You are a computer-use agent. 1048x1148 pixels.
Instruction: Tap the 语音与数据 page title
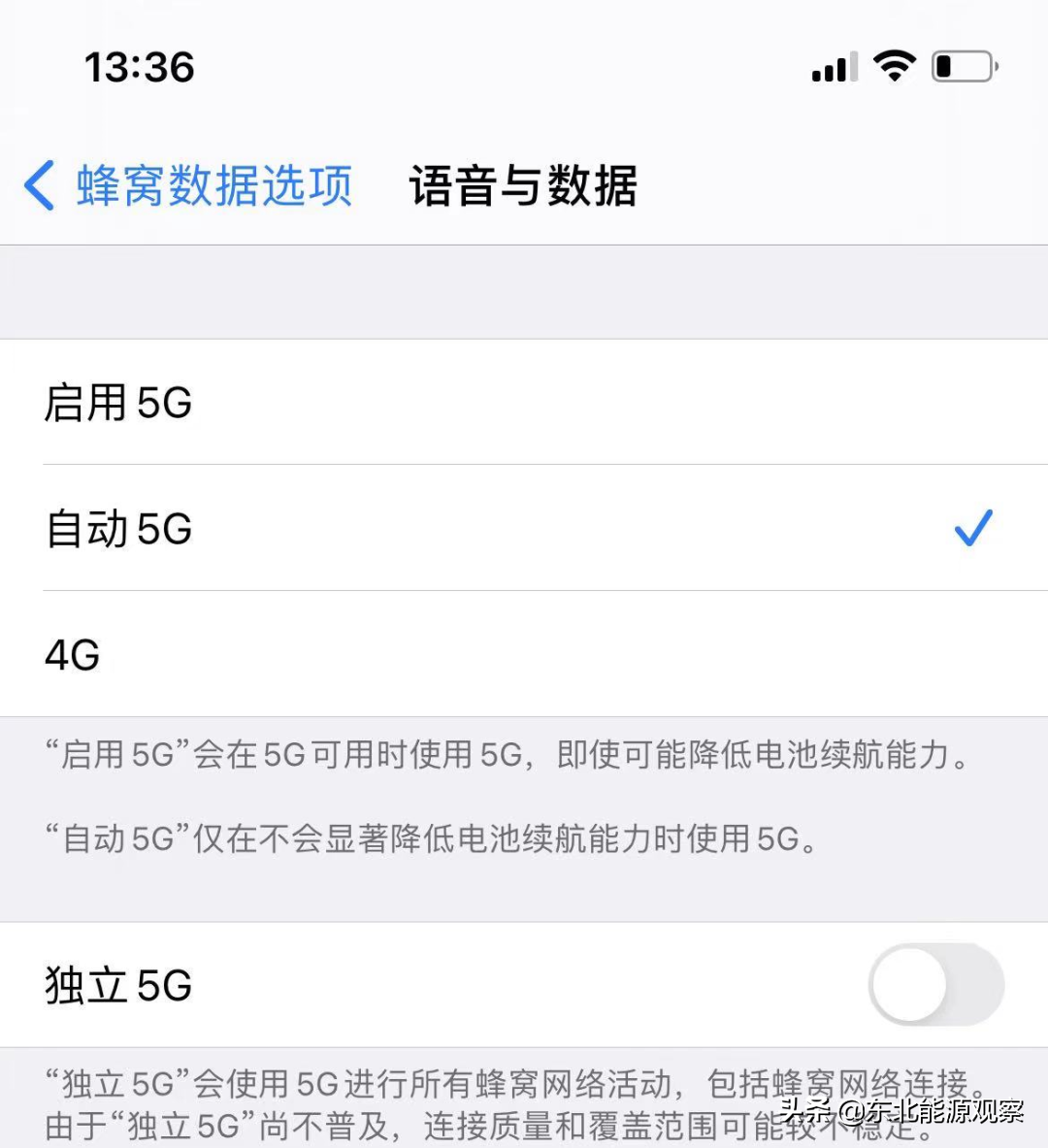pos(522,186)
